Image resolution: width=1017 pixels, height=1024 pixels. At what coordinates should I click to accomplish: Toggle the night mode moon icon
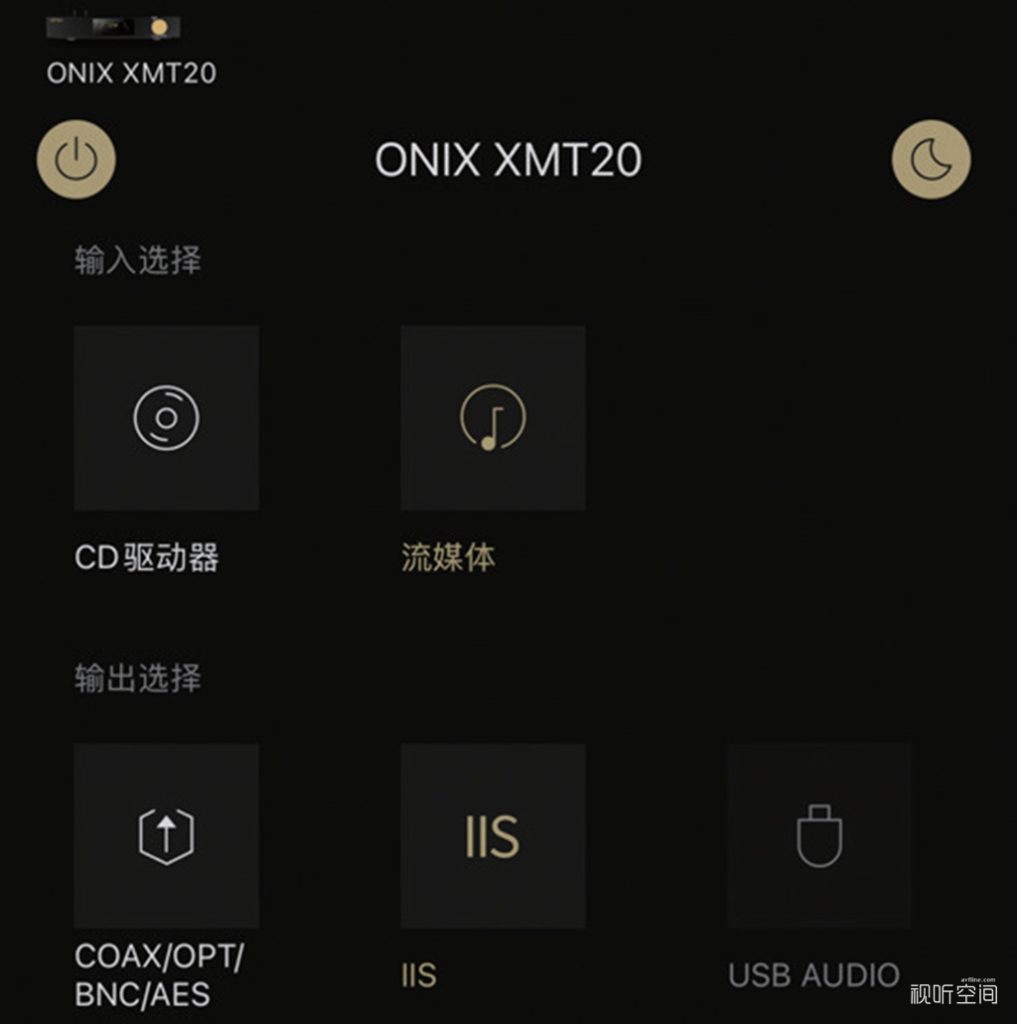click(x=930, y=159)
